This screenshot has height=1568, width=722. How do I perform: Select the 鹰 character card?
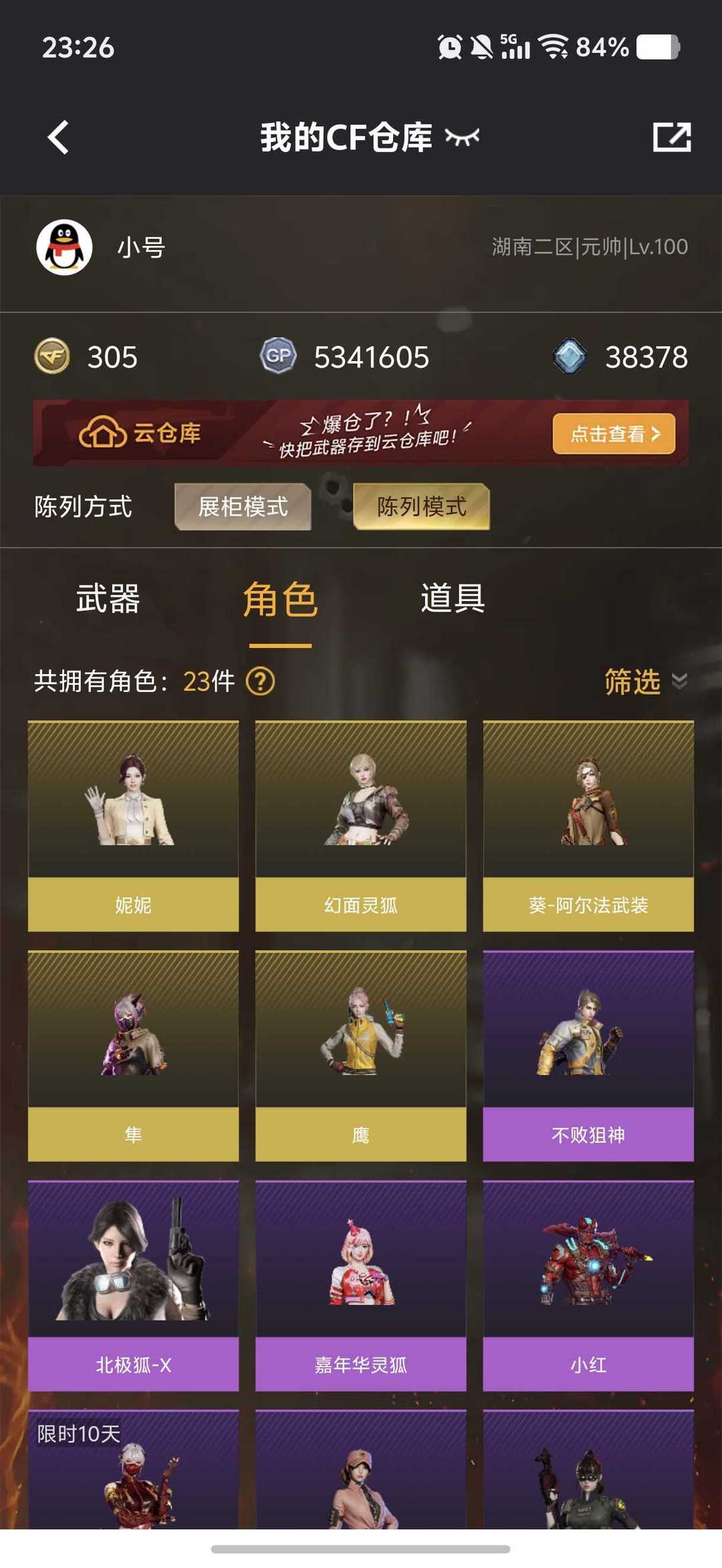[360, 1055]
